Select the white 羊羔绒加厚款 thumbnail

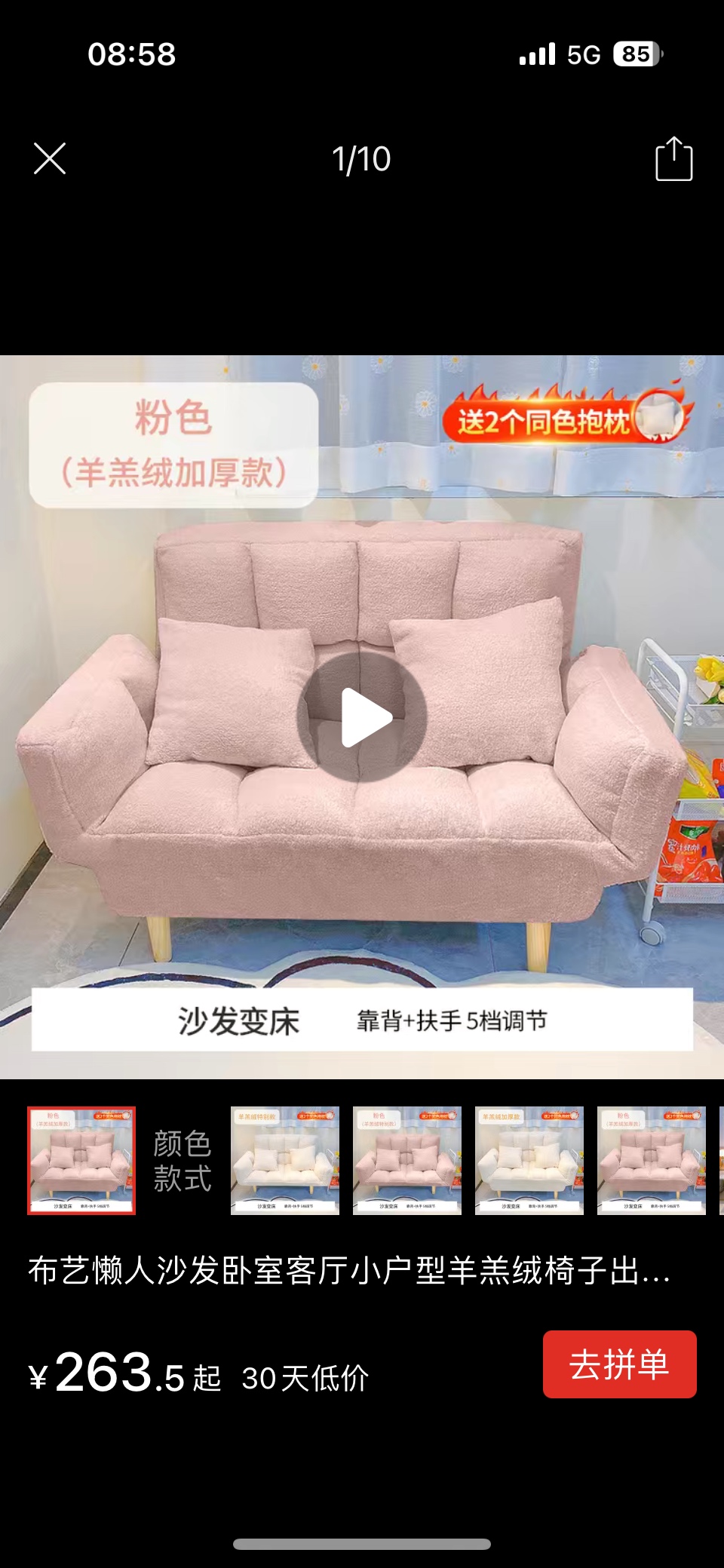point(529,1160)
